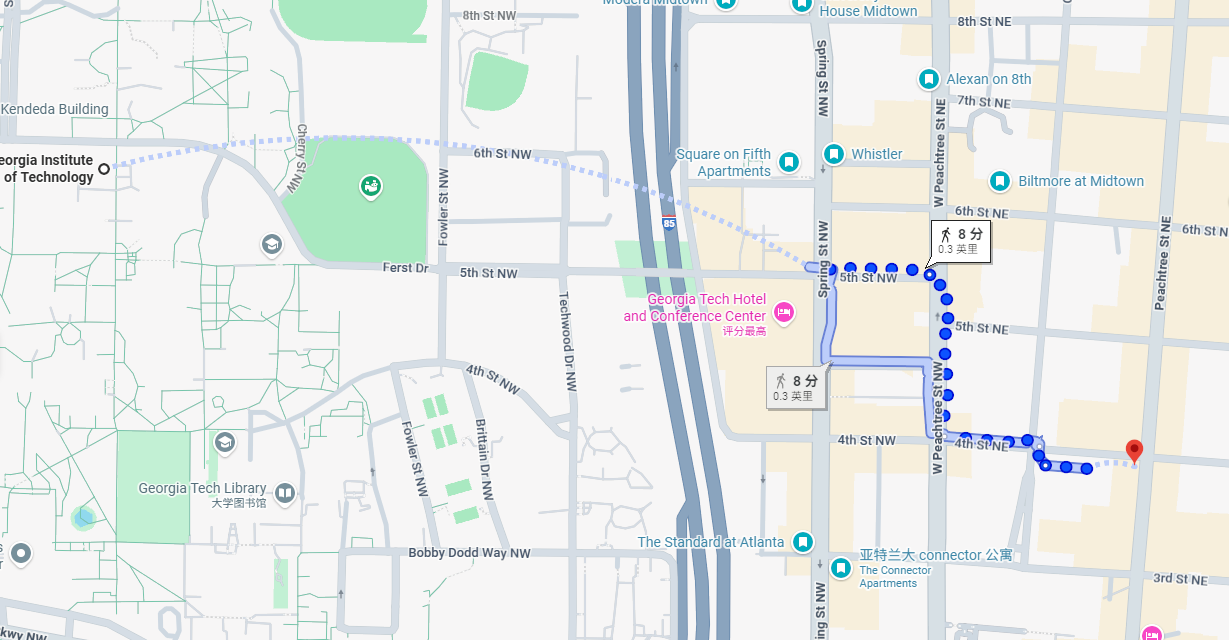Viewport: 1229px width, 640px height.
Task: Select Square on Fifth Apartments marker
Action: click(x=789, y=162)
